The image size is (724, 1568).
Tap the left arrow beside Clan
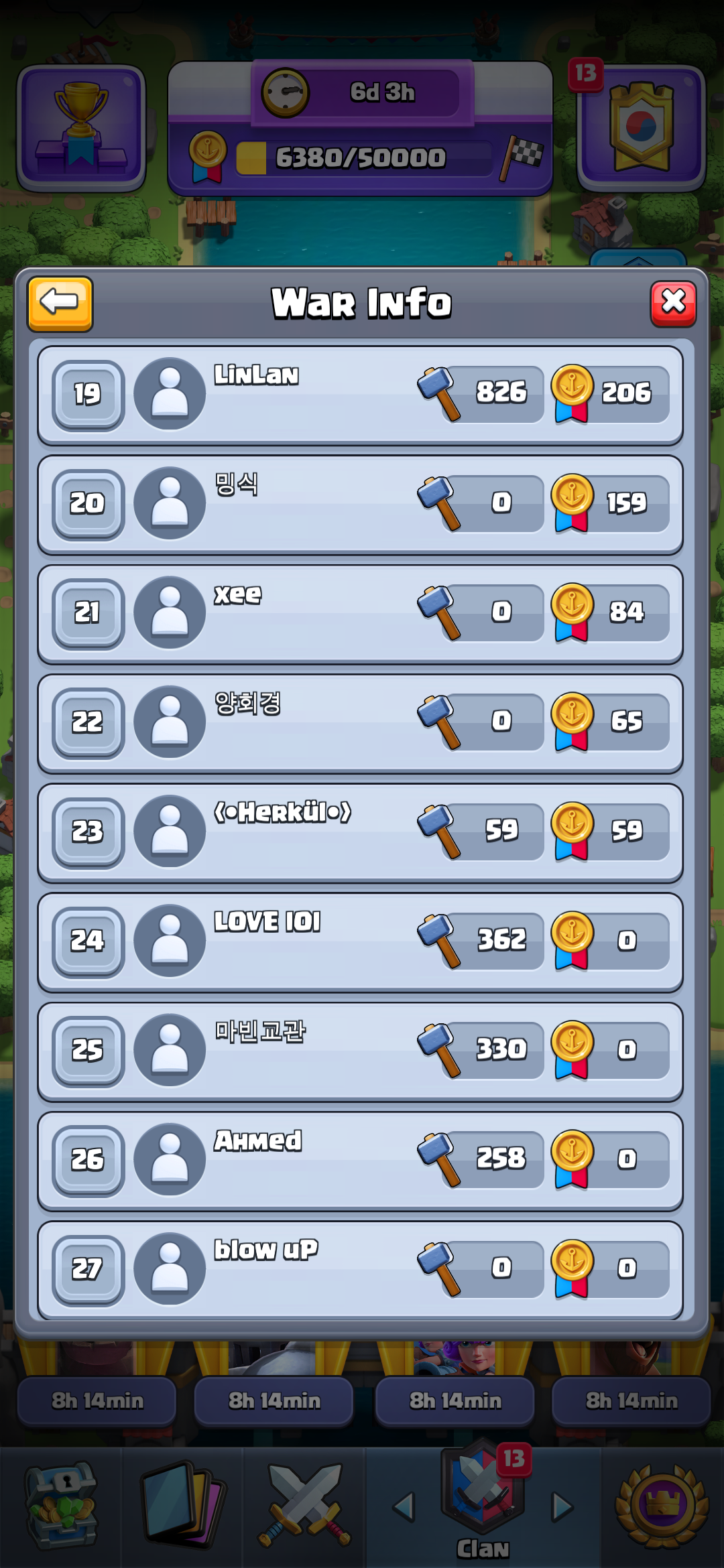click(x=404, y=1507)
